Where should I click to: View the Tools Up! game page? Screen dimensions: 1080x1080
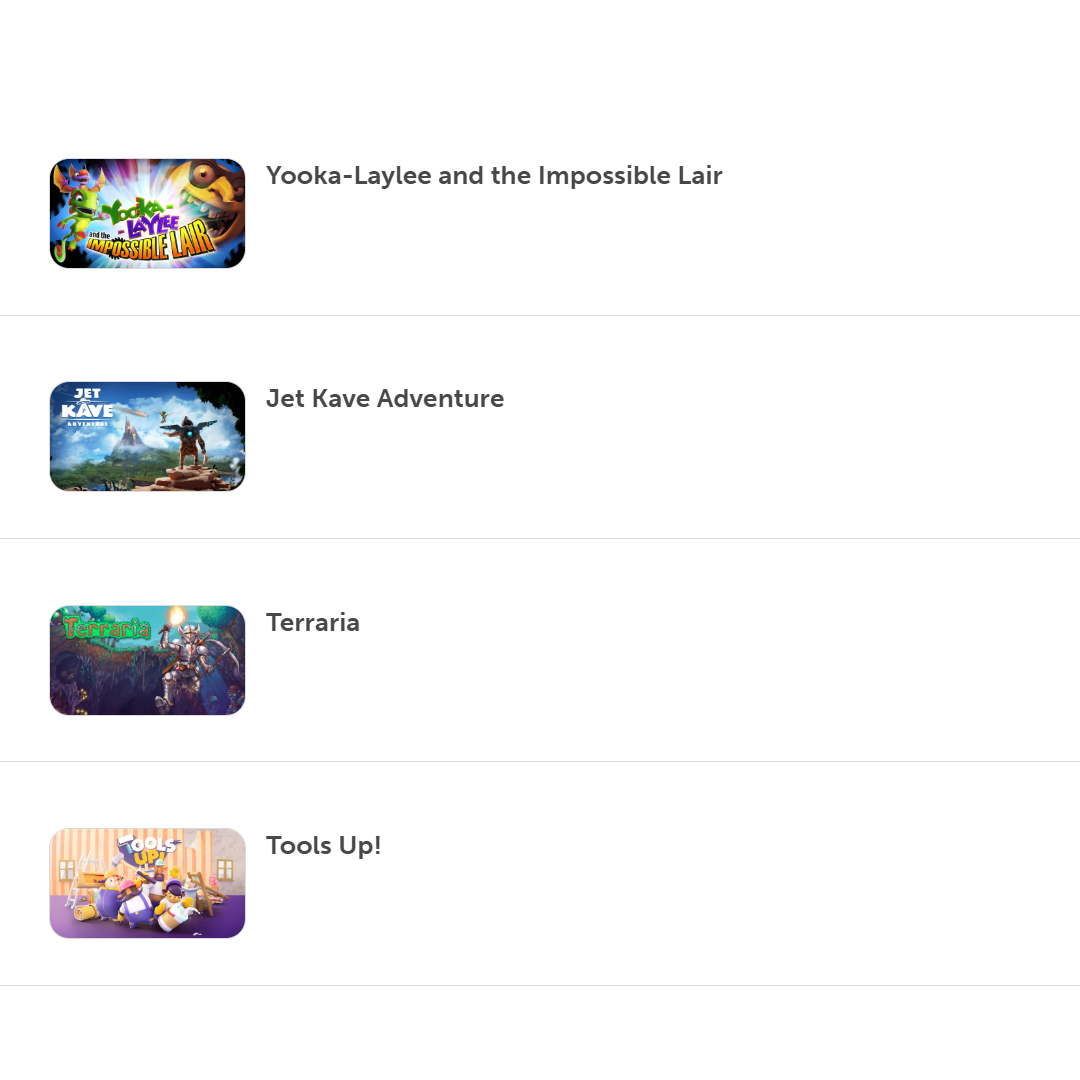tap(324, 846)
